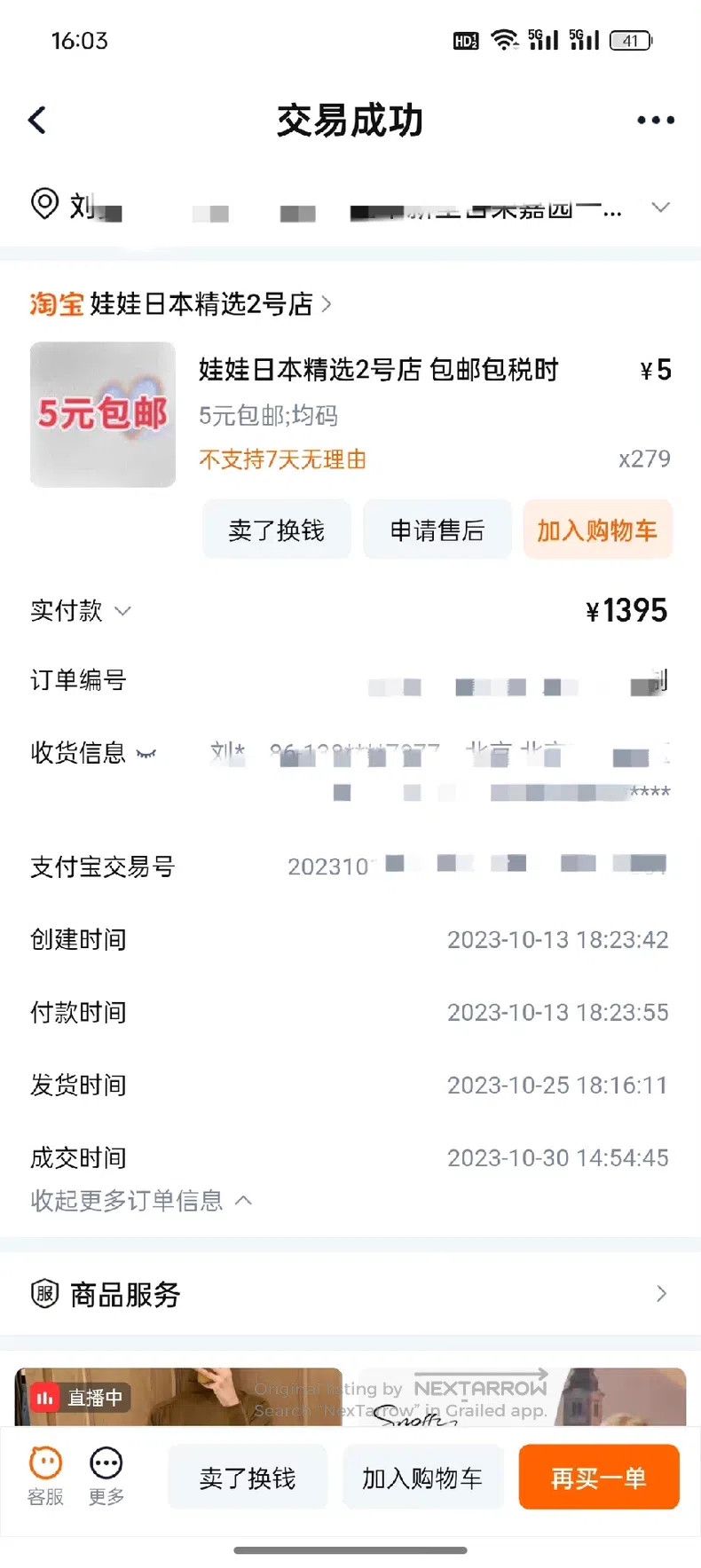Expand the 实付款 payment details
This screenshot has height=1568, width=701.
(81, 610)
